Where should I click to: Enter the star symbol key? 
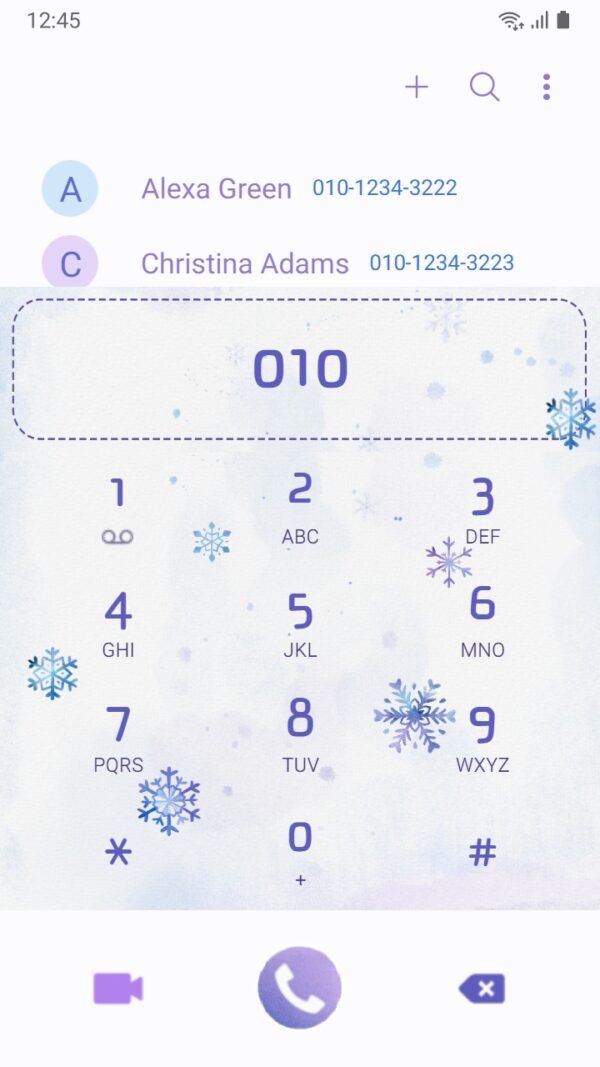(118, 852)
